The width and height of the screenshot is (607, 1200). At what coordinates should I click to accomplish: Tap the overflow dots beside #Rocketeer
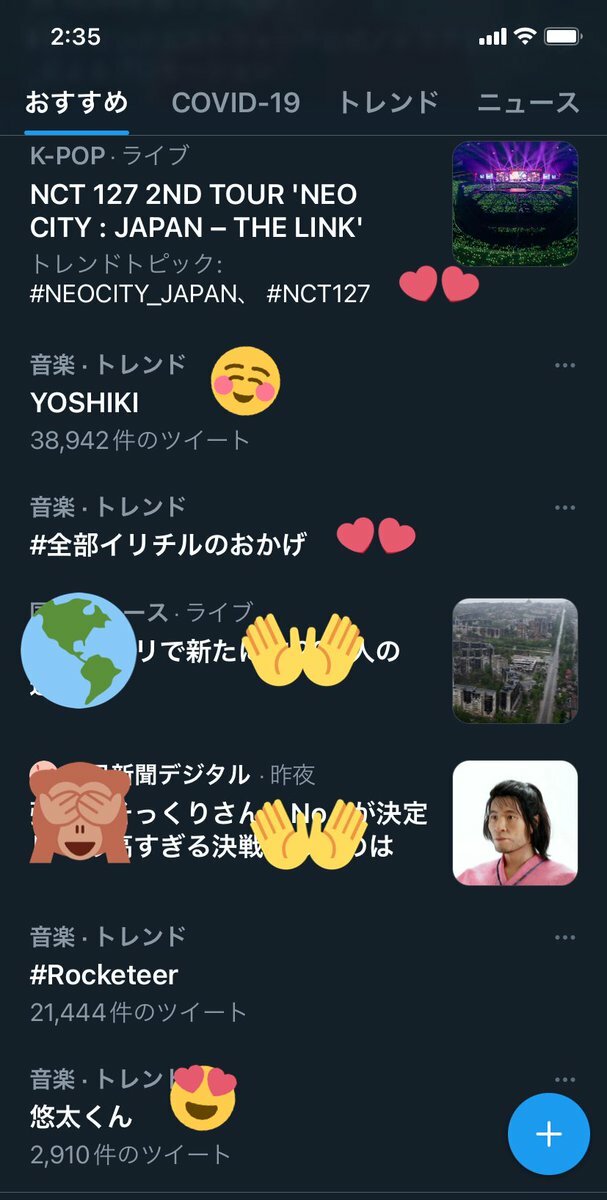565,938
